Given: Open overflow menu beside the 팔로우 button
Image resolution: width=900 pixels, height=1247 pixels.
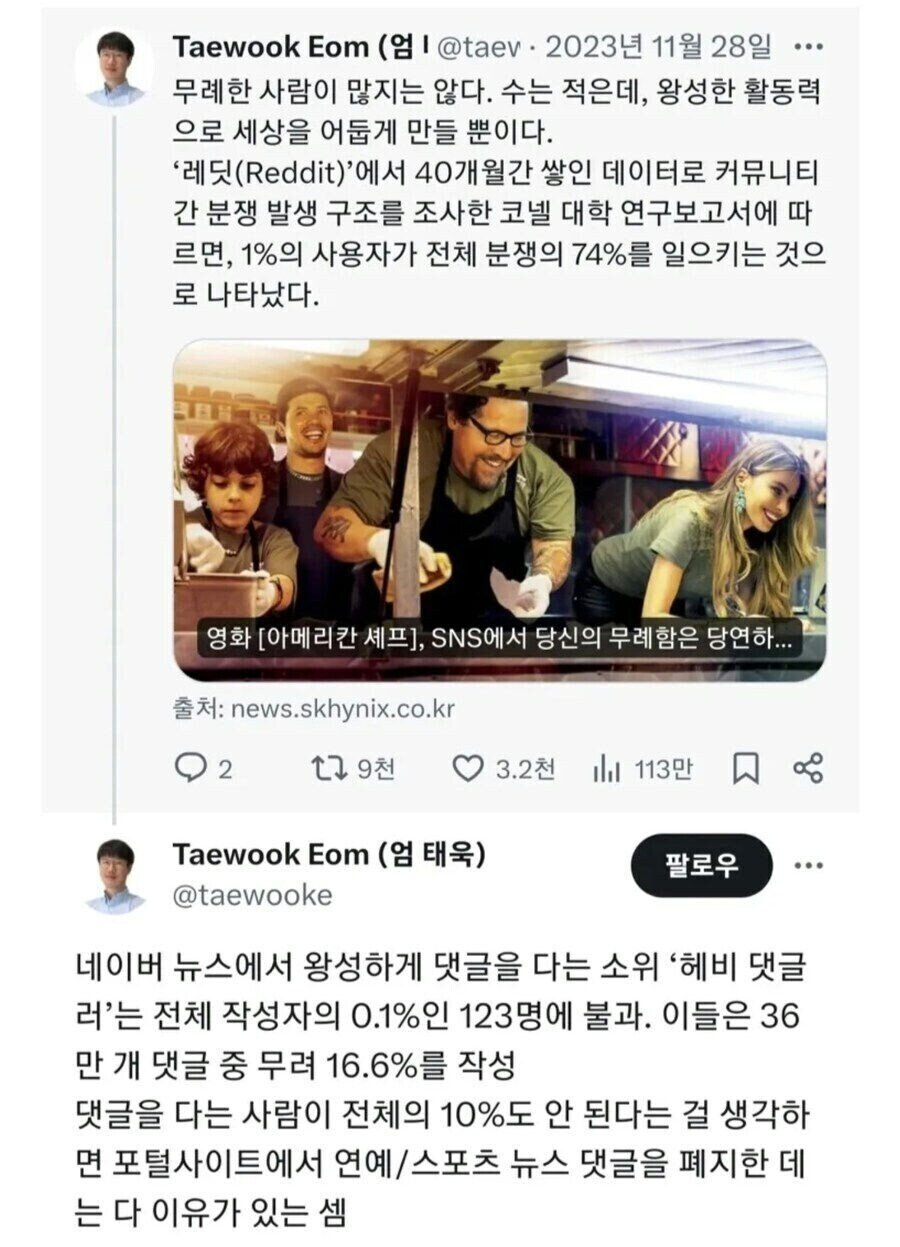Looking at the screenshot, I should point(808,865).
